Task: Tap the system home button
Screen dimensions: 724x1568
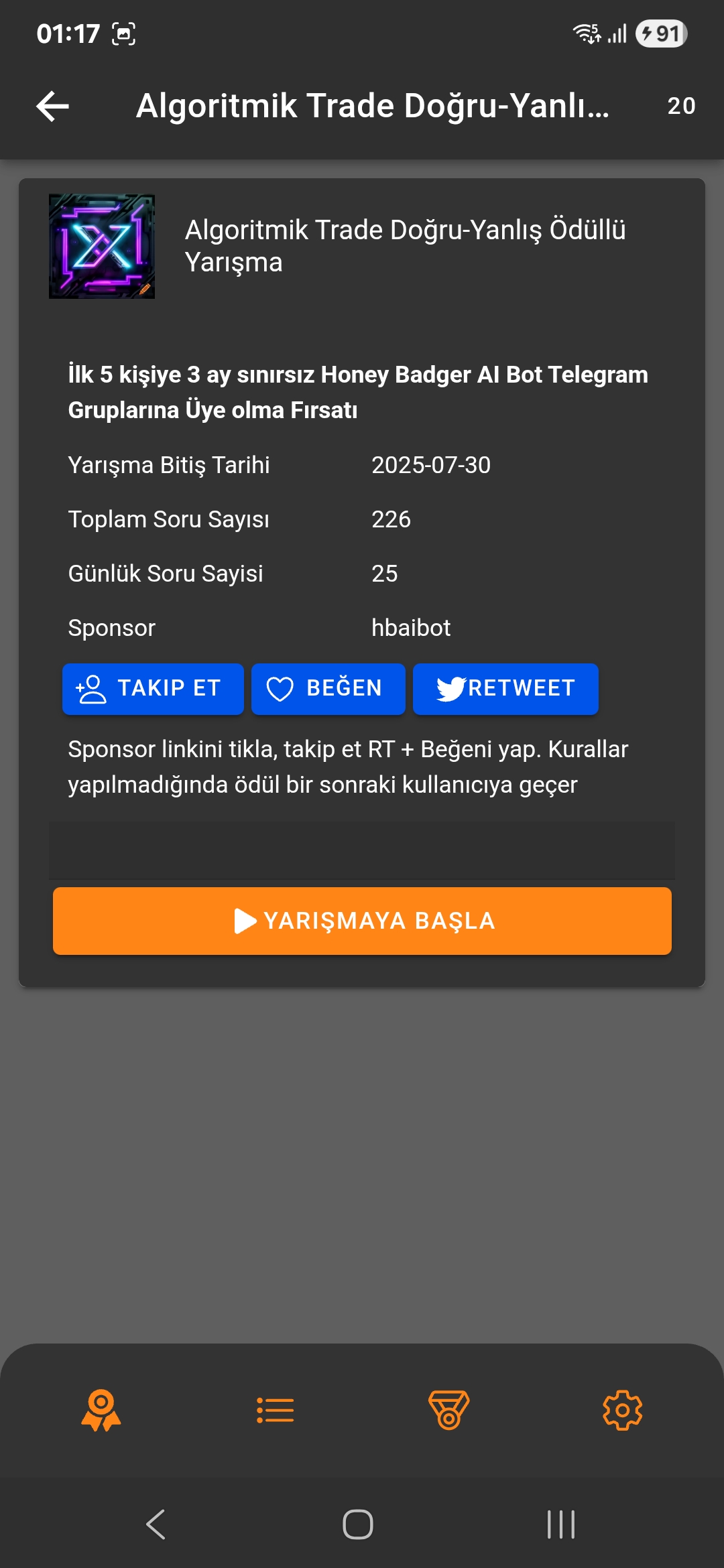Action: tap(358, 1524)
